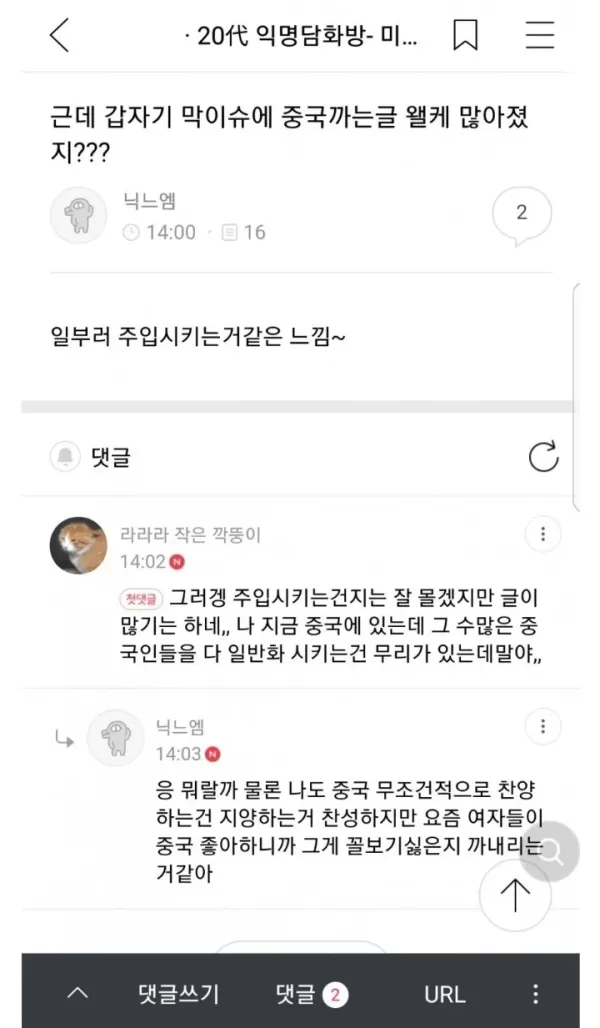Bookmark this post
Viewport: 600px width, 1028px height.
click(x=465, y=36)
